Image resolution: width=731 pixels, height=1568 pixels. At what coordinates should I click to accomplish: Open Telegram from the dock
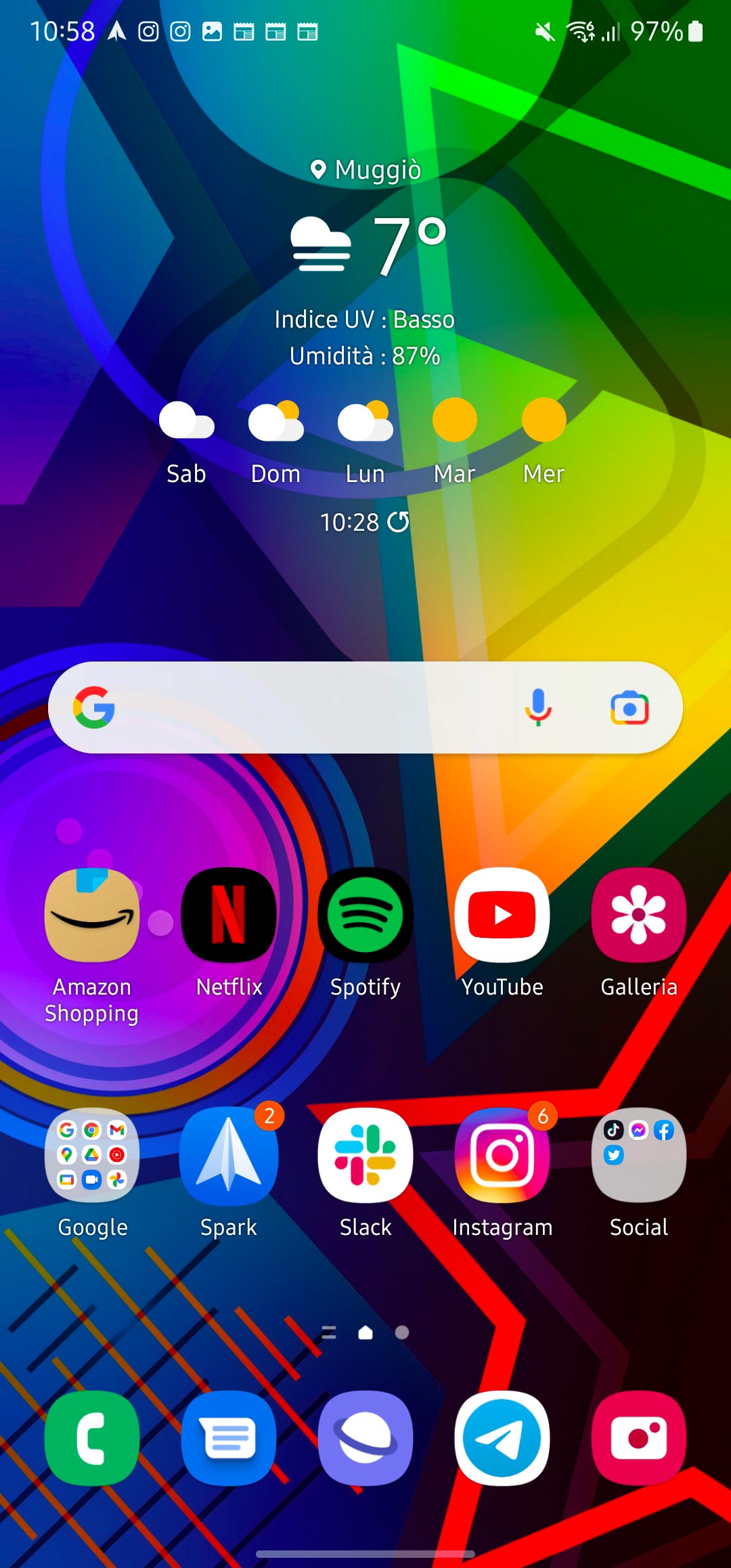click(502, 1438)
